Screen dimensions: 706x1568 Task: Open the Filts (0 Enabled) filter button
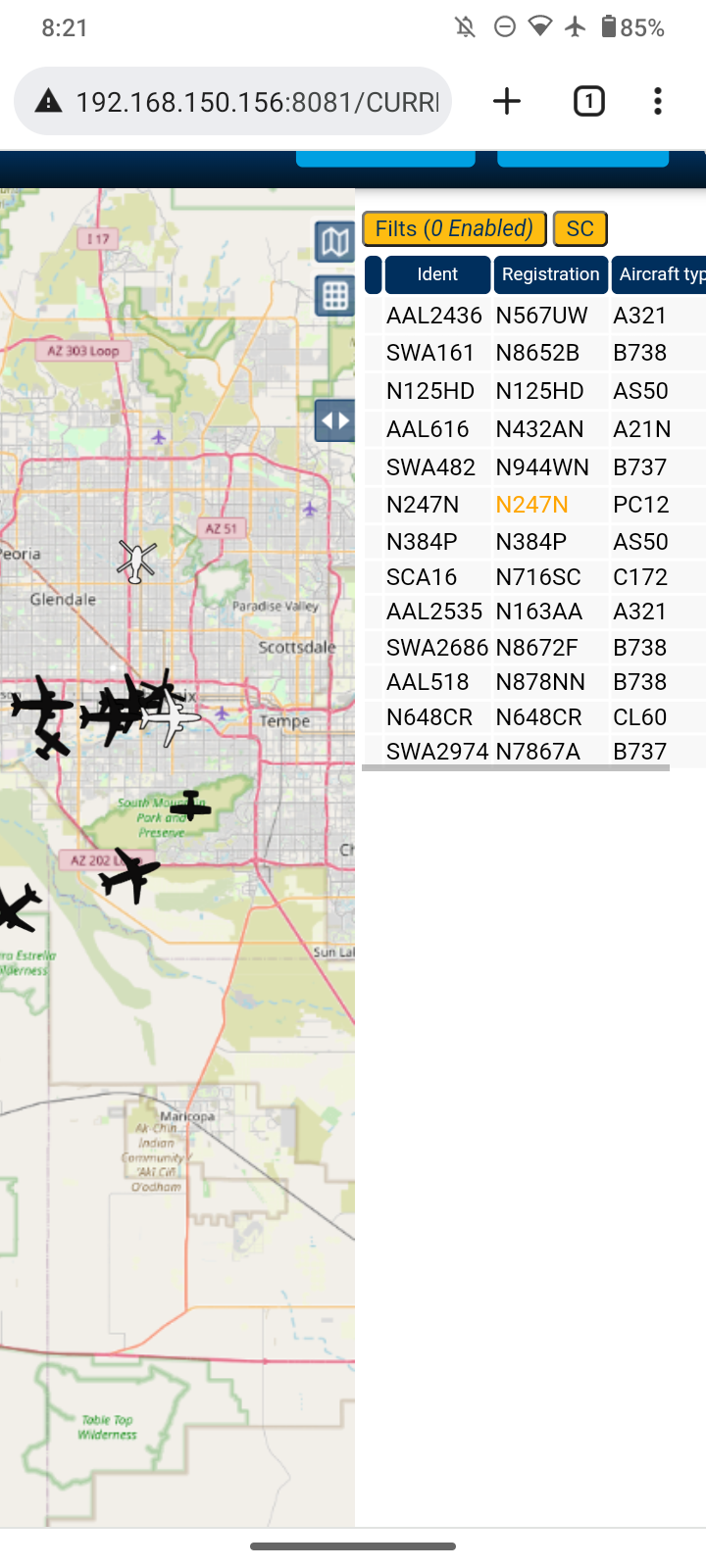[x=454, y=228]
